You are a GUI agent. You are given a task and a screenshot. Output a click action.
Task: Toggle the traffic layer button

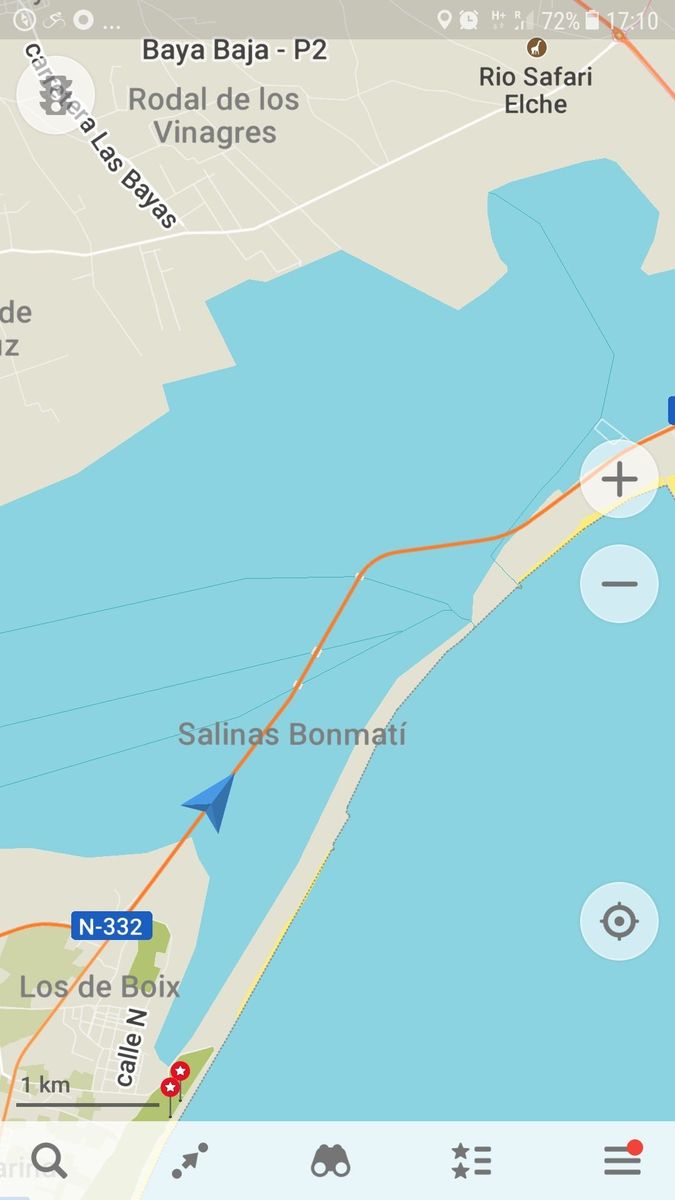[x=55, y=96]
